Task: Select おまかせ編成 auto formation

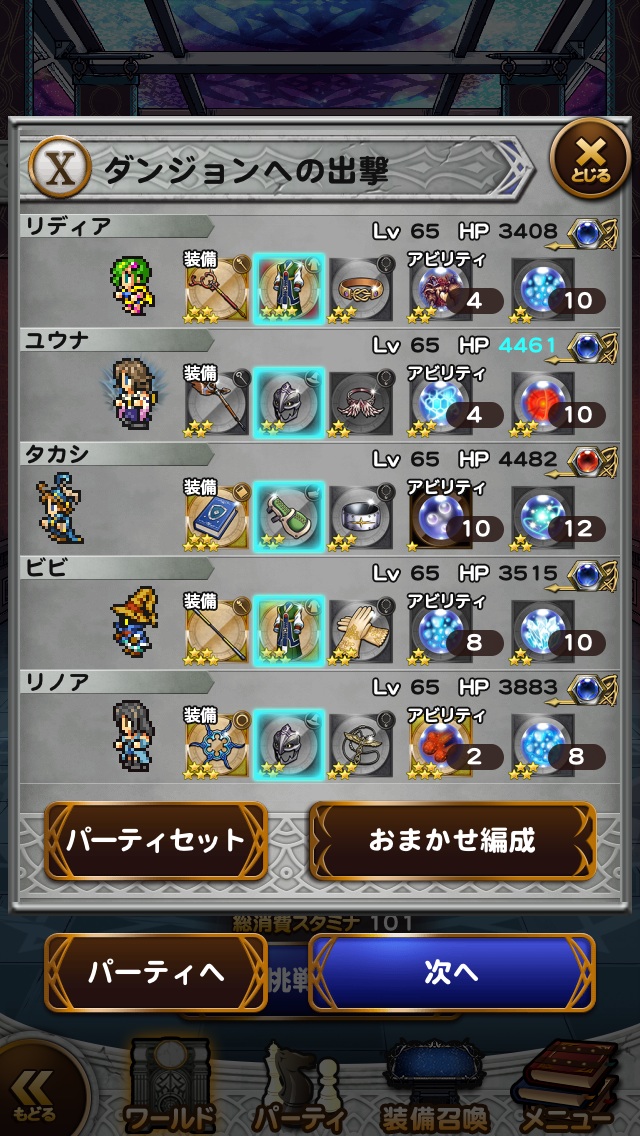Action: click(452, 840)
